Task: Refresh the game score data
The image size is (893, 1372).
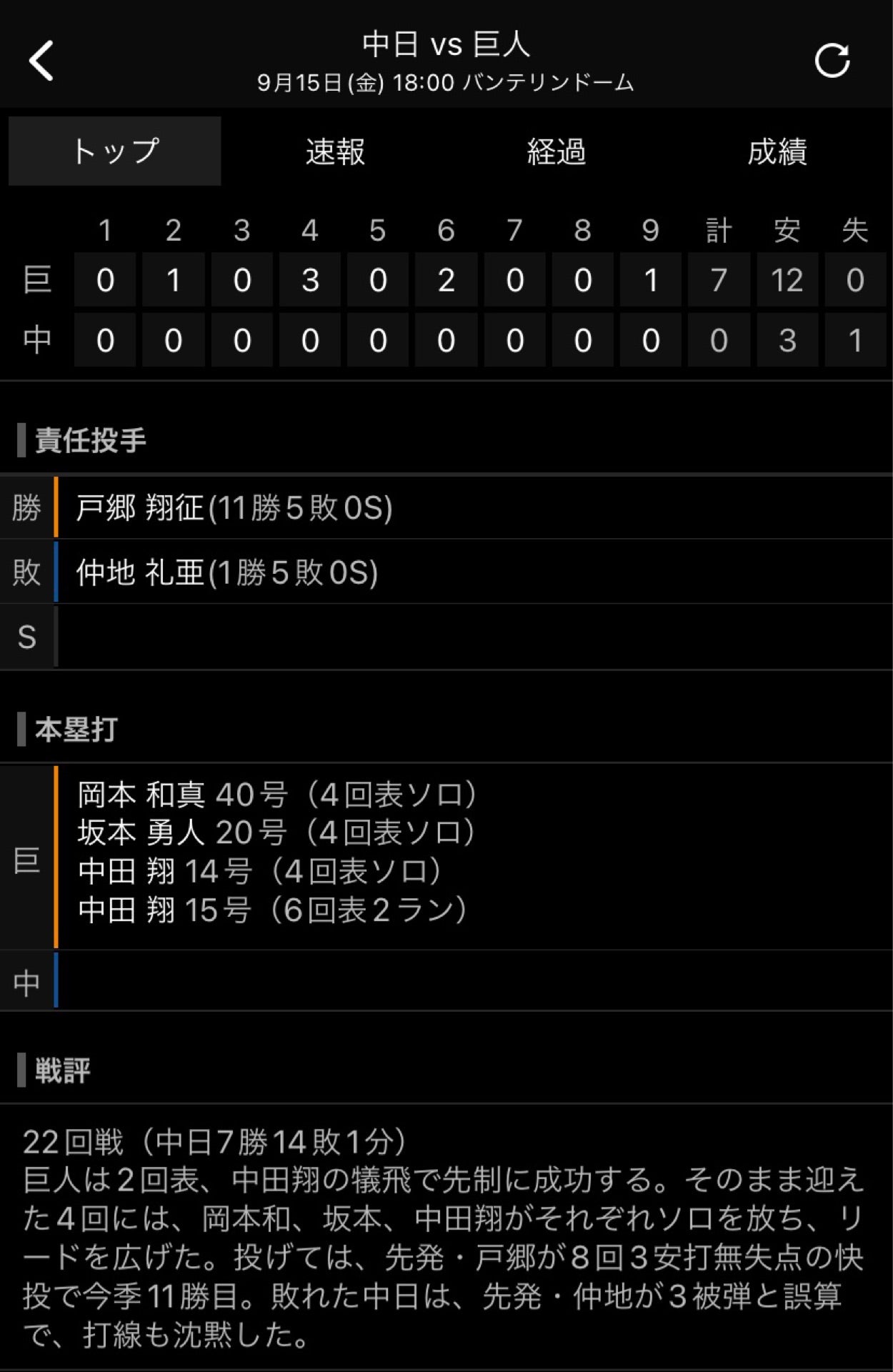Action: point(832,61)
